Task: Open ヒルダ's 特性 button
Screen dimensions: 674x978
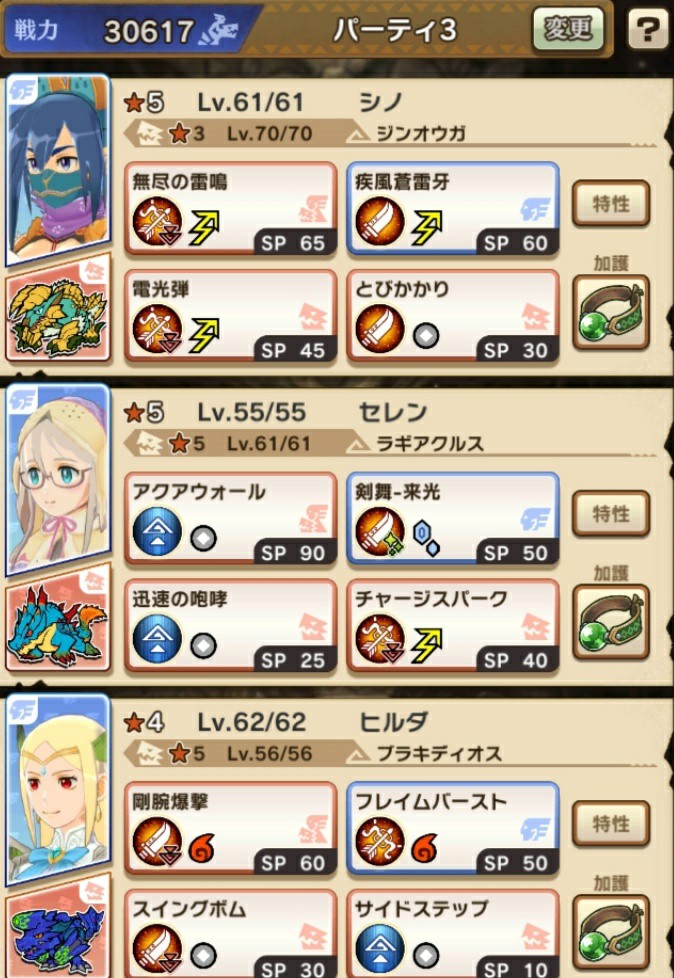Action: pyautogui.click(x=610, y=823)
